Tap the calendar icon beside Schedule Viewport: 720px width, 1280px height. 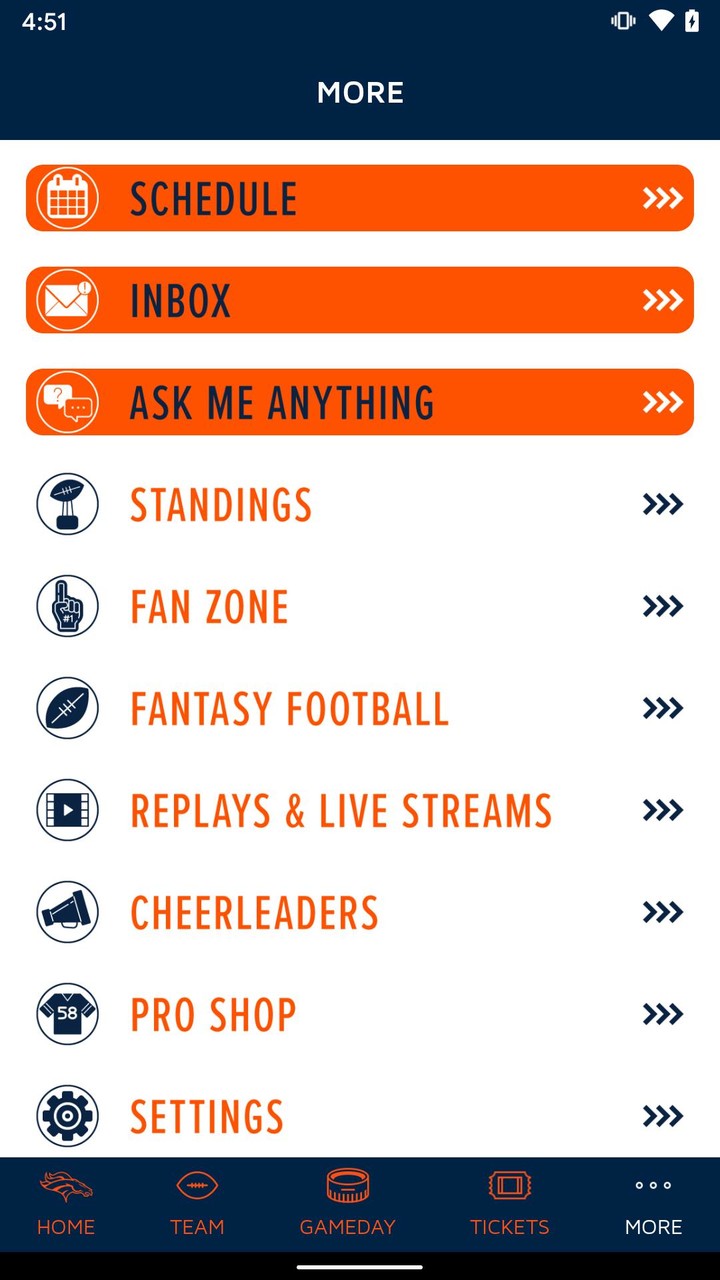(x=66, y=198)
